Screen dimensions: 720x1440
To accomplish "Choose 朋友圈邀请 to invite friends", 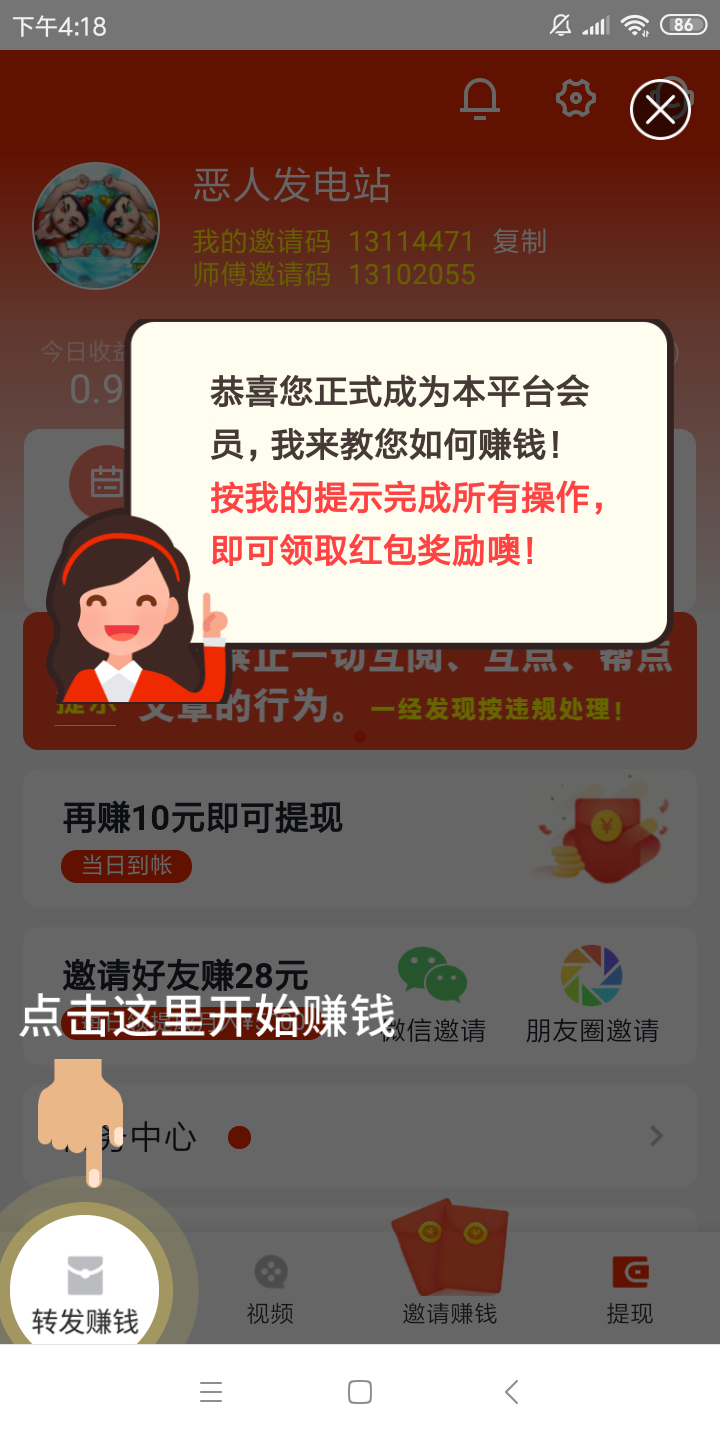I will tap(592, 994).
